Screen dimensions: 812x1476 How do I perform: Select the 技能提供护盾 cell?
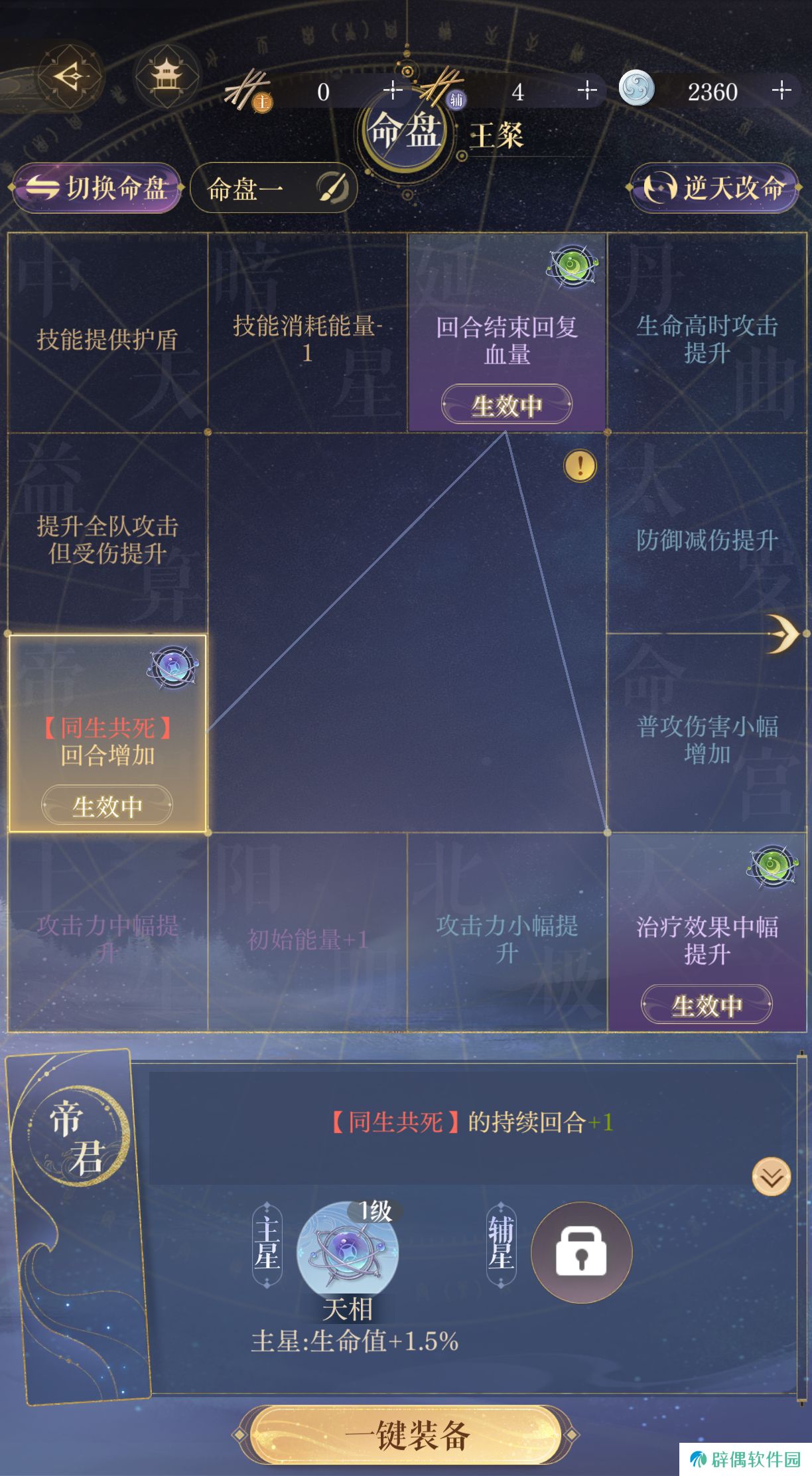click(107, 333)
